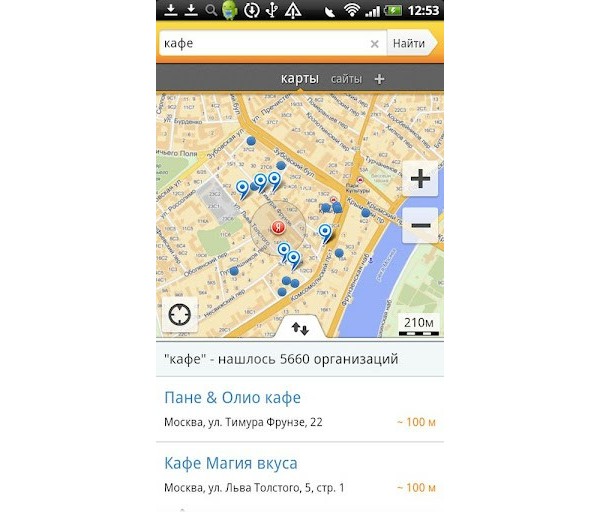Switch to the сайты tab
Image resolution: width=600 pixels, height=512 pixels.
(x=346, y=78)
